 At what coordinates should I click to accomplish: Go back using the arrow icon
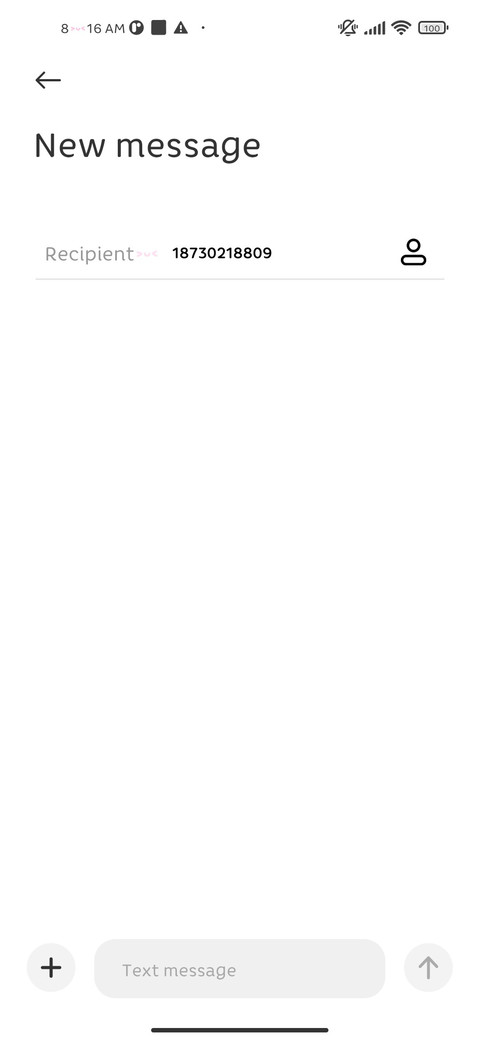coord(48,80)
